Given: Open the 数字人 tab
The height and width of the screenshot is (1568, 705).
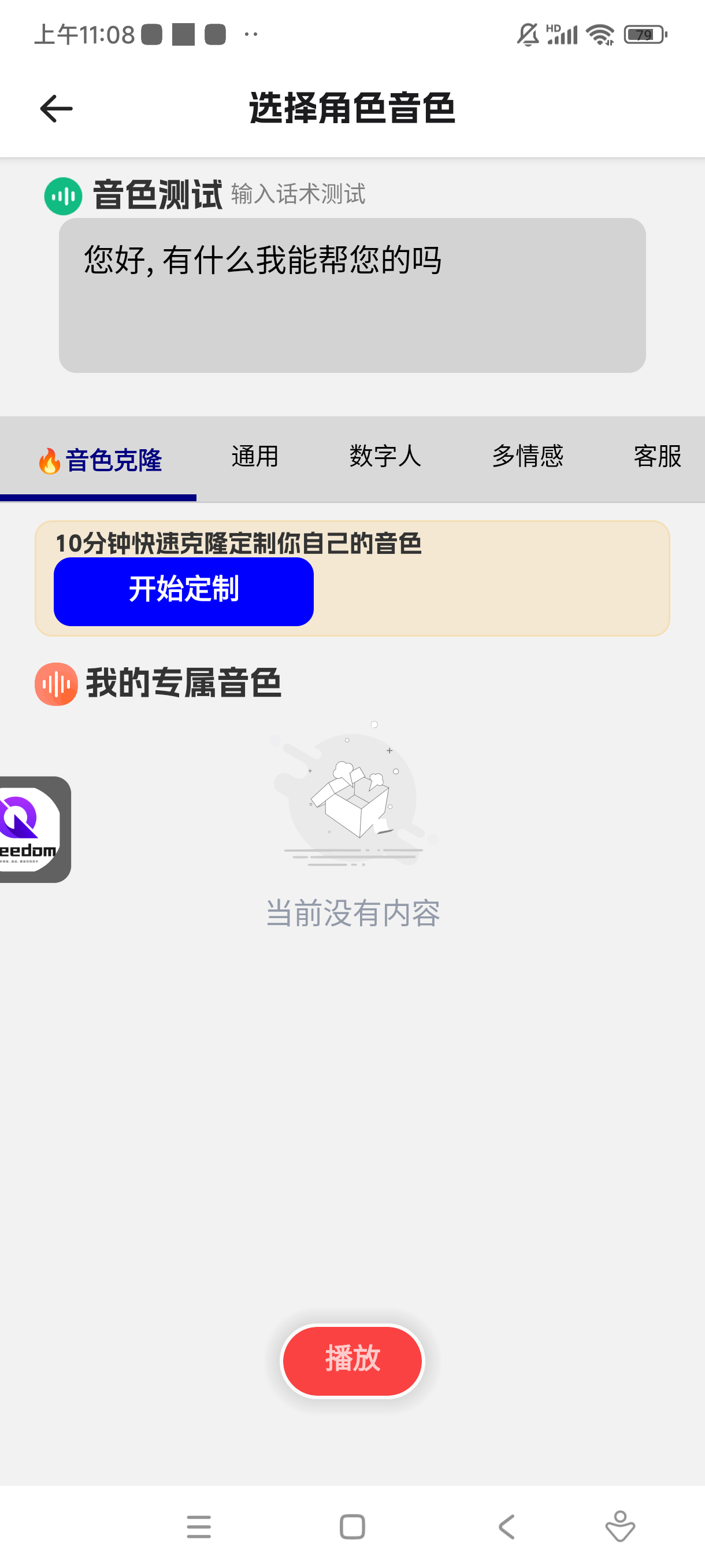Looking at the screenshot, I should coord(384,456).
